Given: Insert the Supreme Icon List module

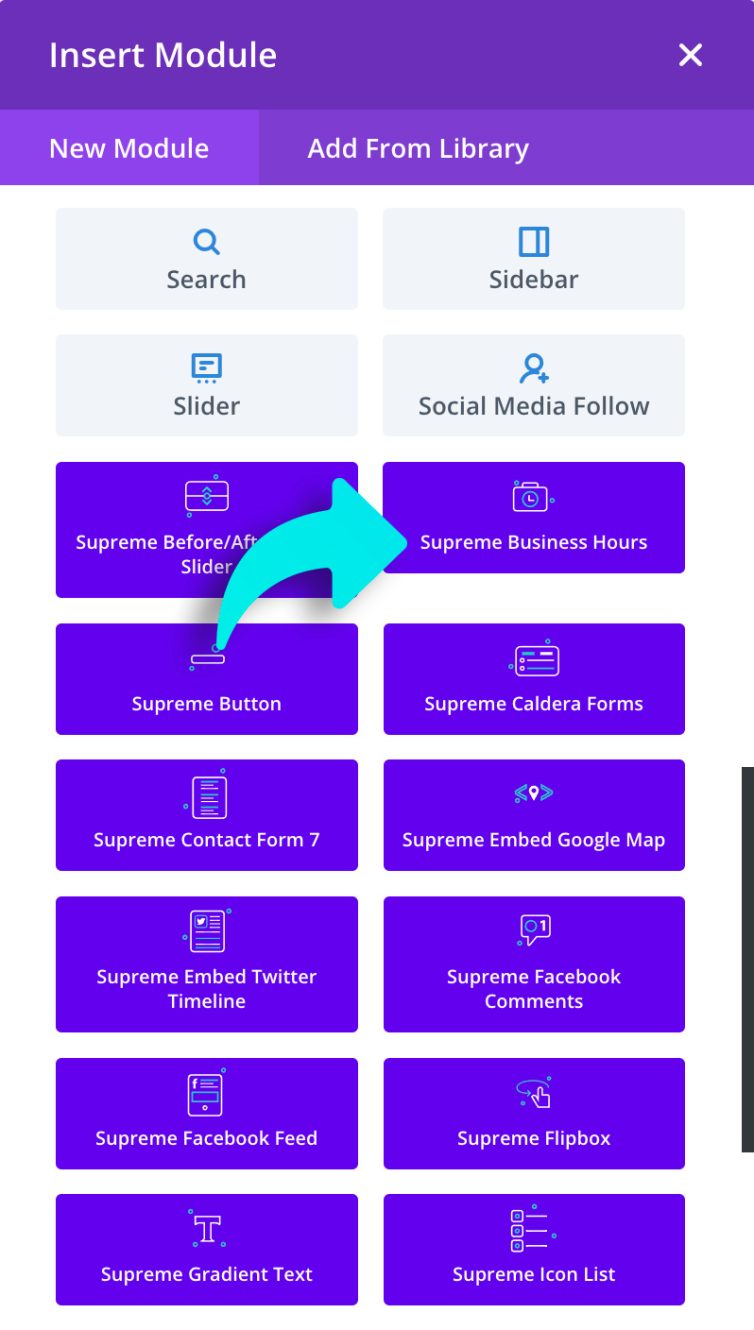Looking at the screenshot, I should (533, 1249).
